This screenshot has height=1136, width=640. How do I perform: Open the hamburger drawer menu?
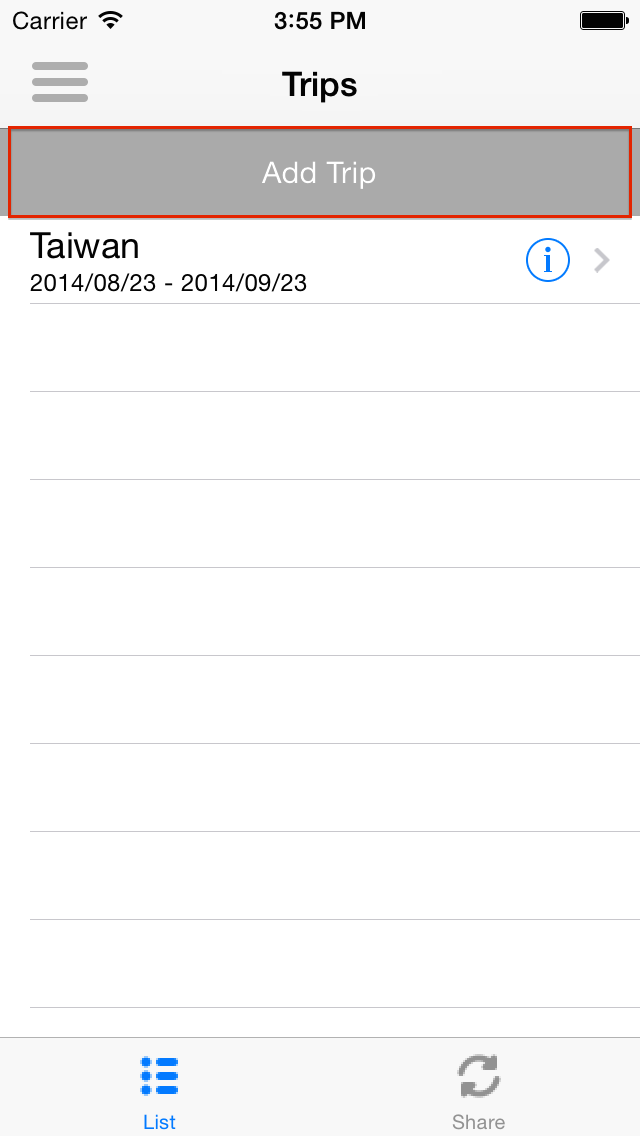tap(60, 82)
